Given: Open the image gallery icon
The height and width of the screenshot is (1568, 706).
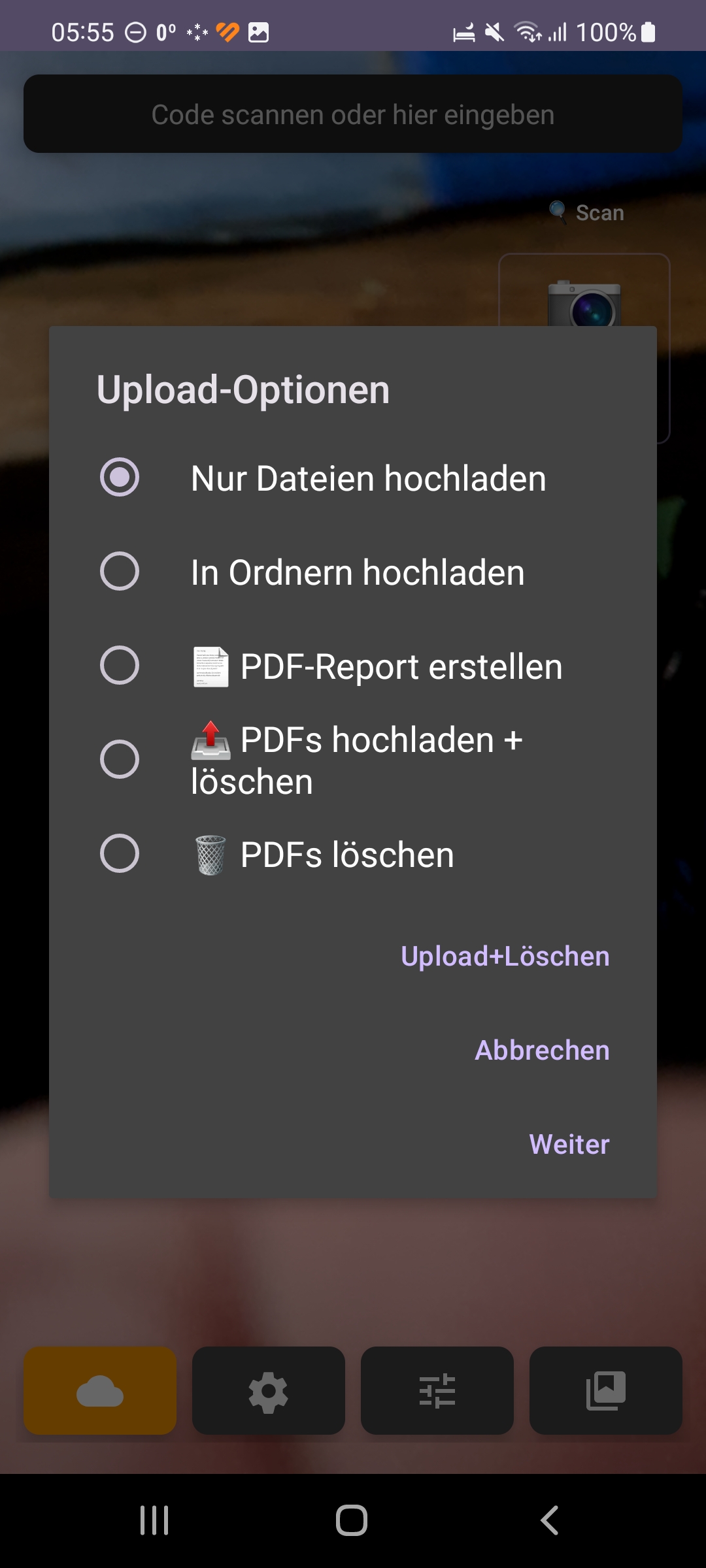Looking at the screenshot, I should click(x=605, y=1392).
